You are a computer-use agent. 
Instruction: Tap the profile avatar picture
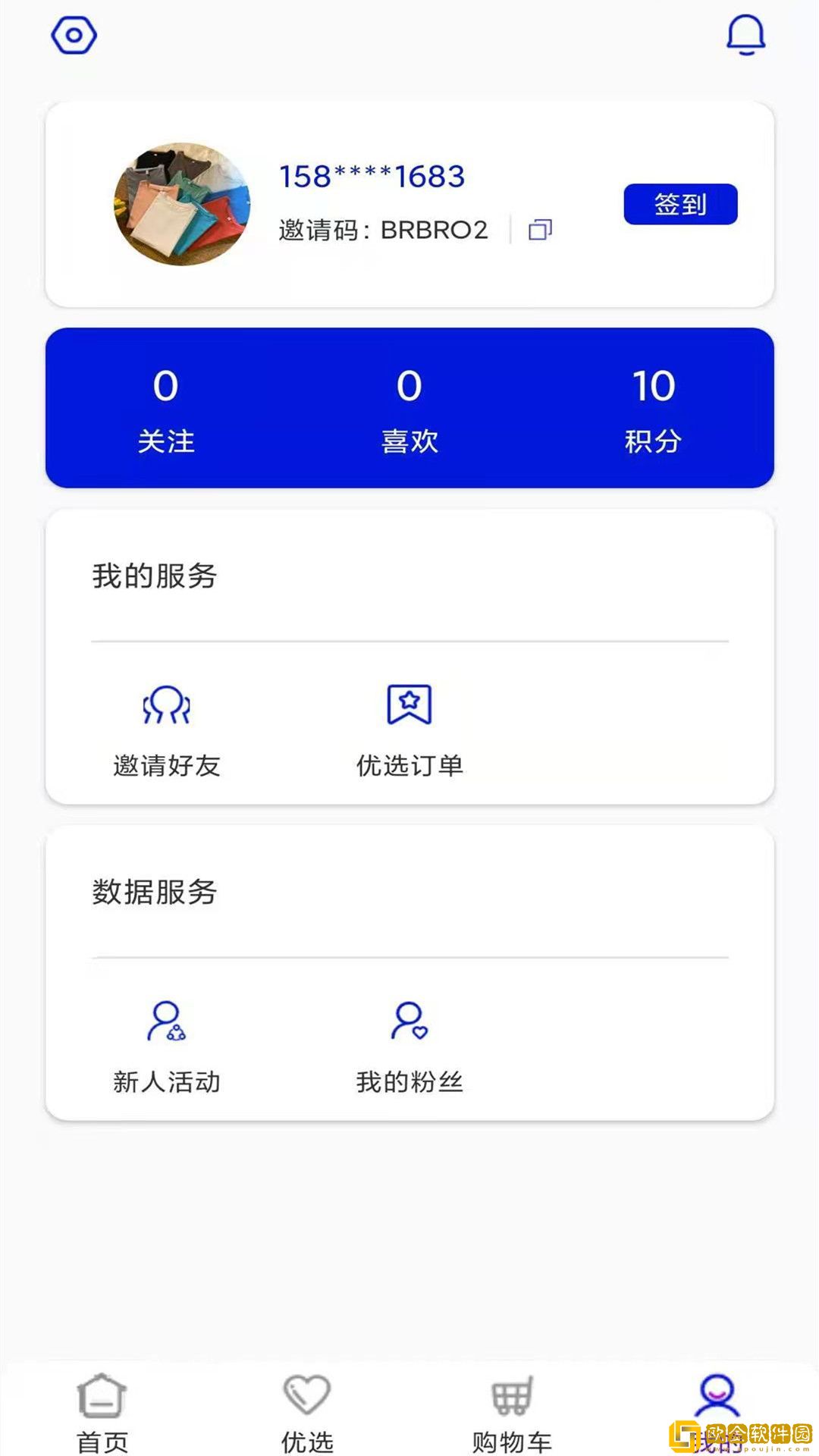pyautogui.click(x=182, y=204)
